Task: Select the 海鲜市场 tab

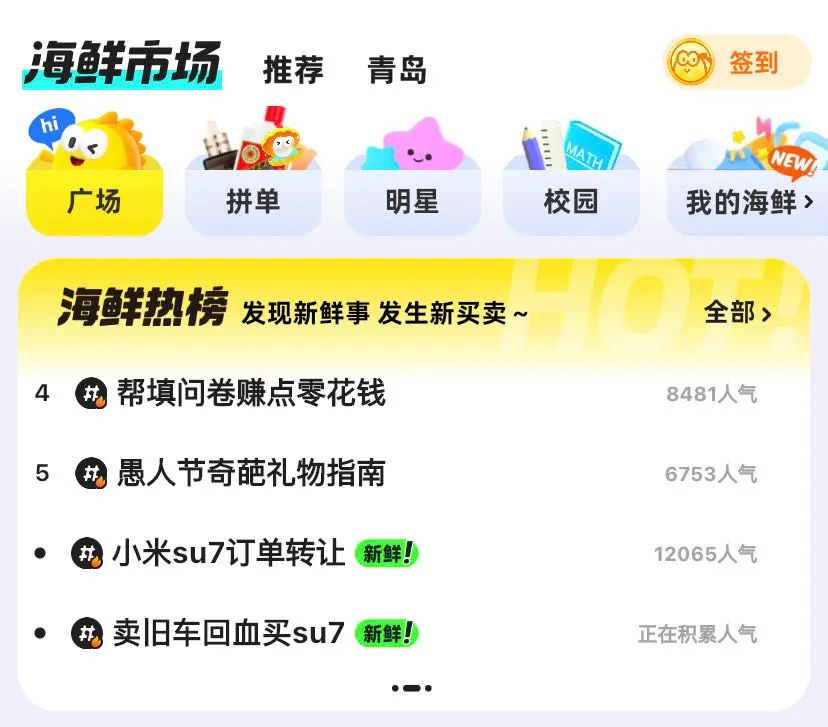Action: coord(122,65)
